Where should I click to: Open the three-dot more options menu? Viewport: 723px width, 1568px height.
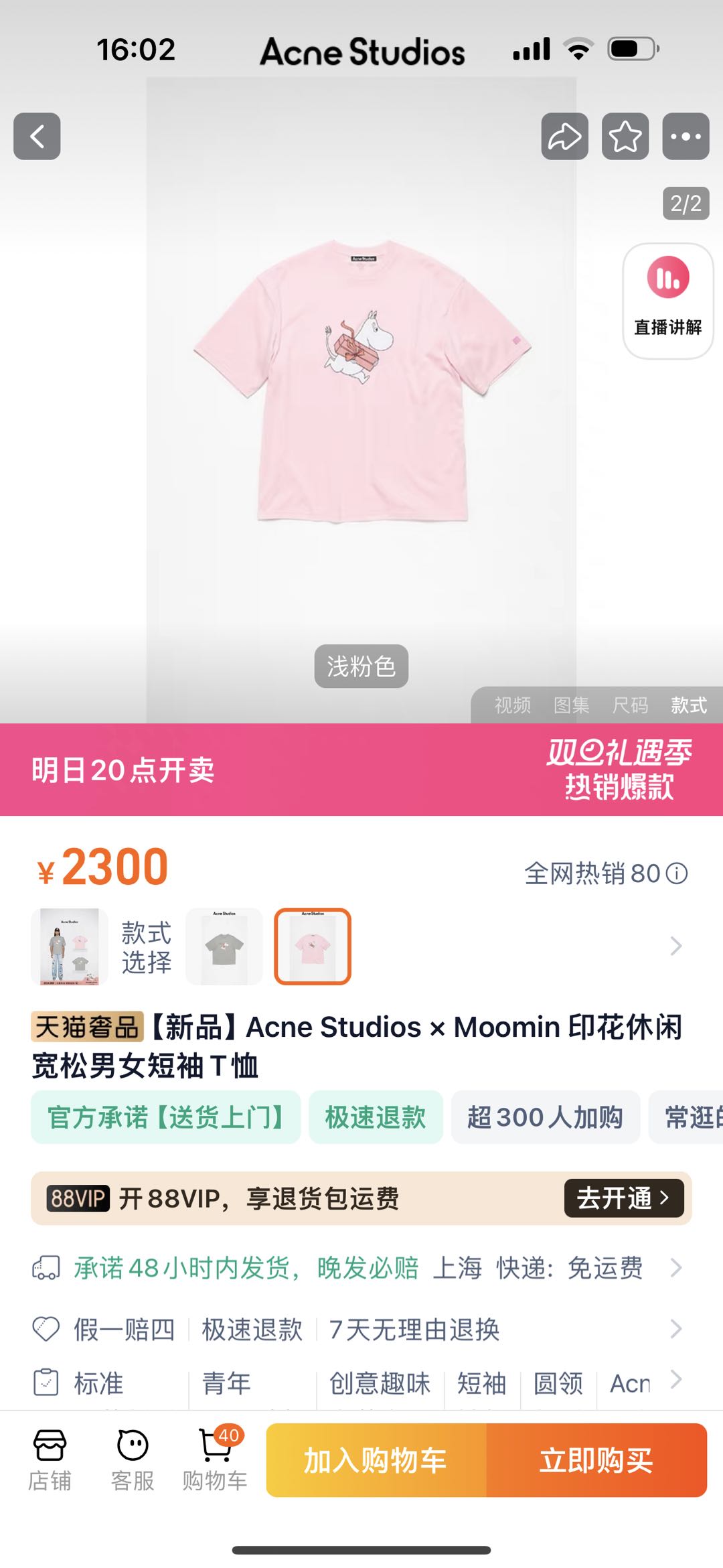[686, 137]
